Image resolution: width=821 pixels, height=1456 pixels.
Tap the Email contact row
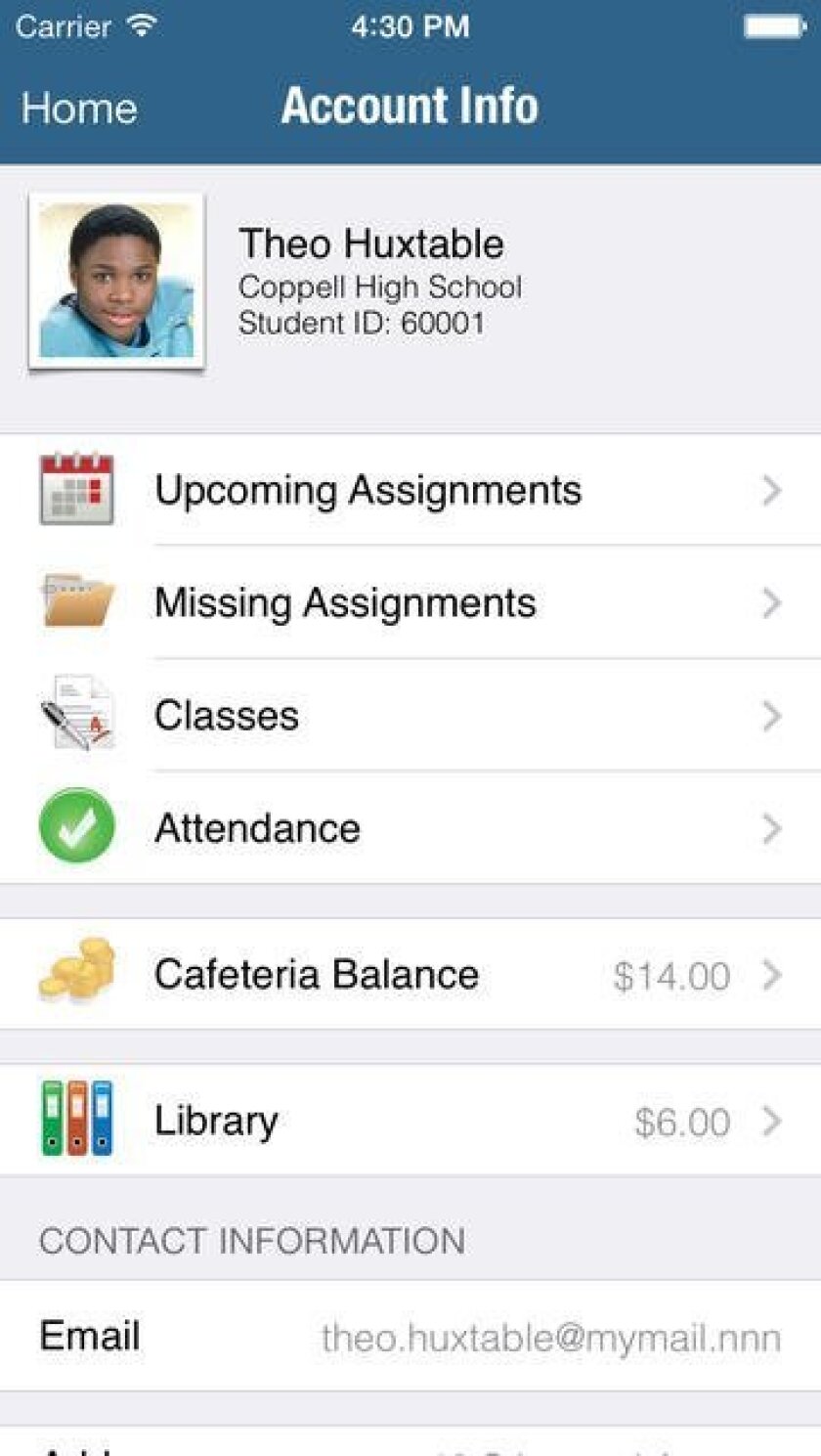(410, 1336)
